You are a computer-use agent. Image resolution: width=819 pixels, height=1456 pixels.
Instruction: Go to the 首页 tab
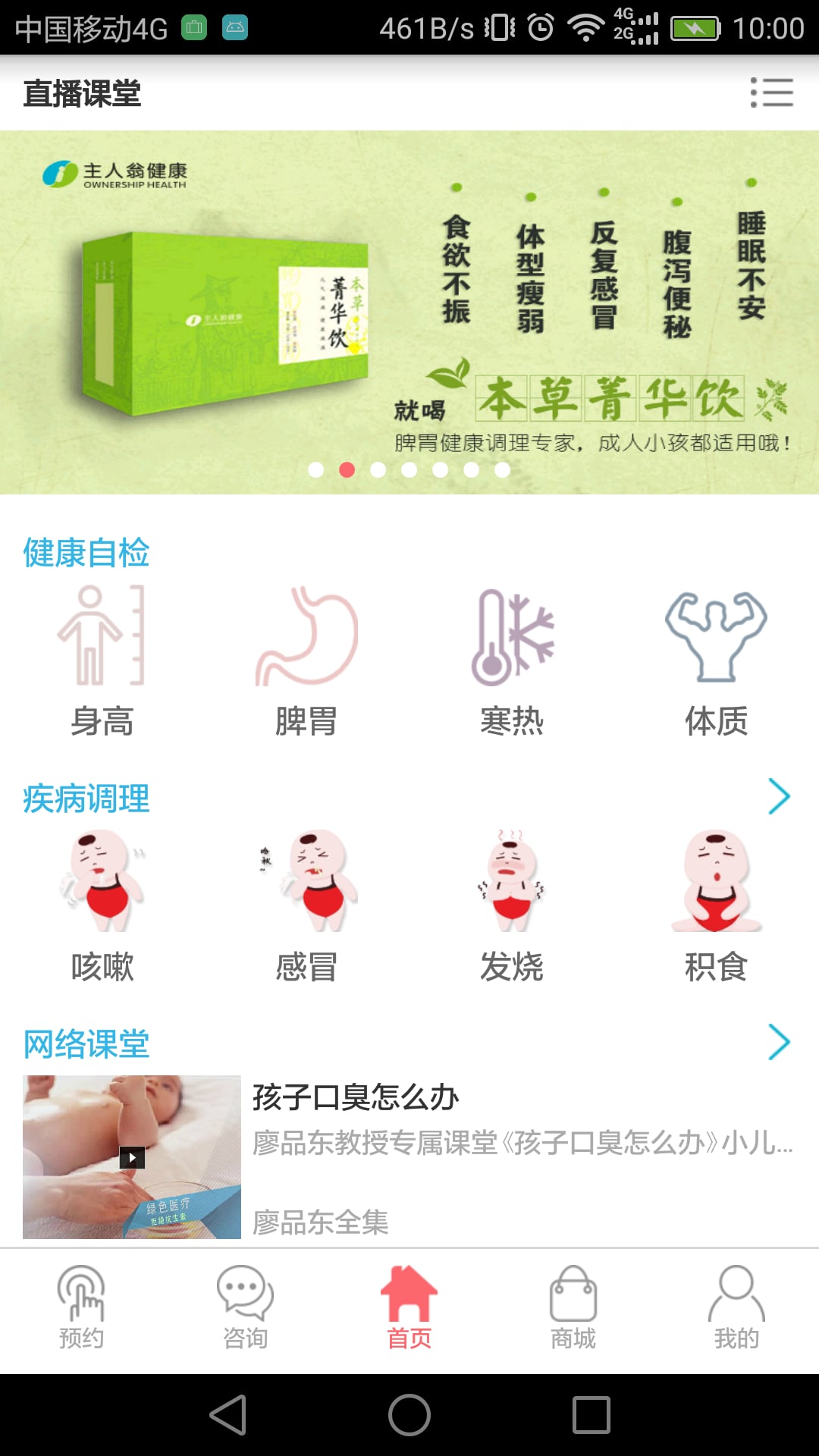pyautogui.click(x=409, y=1307)
